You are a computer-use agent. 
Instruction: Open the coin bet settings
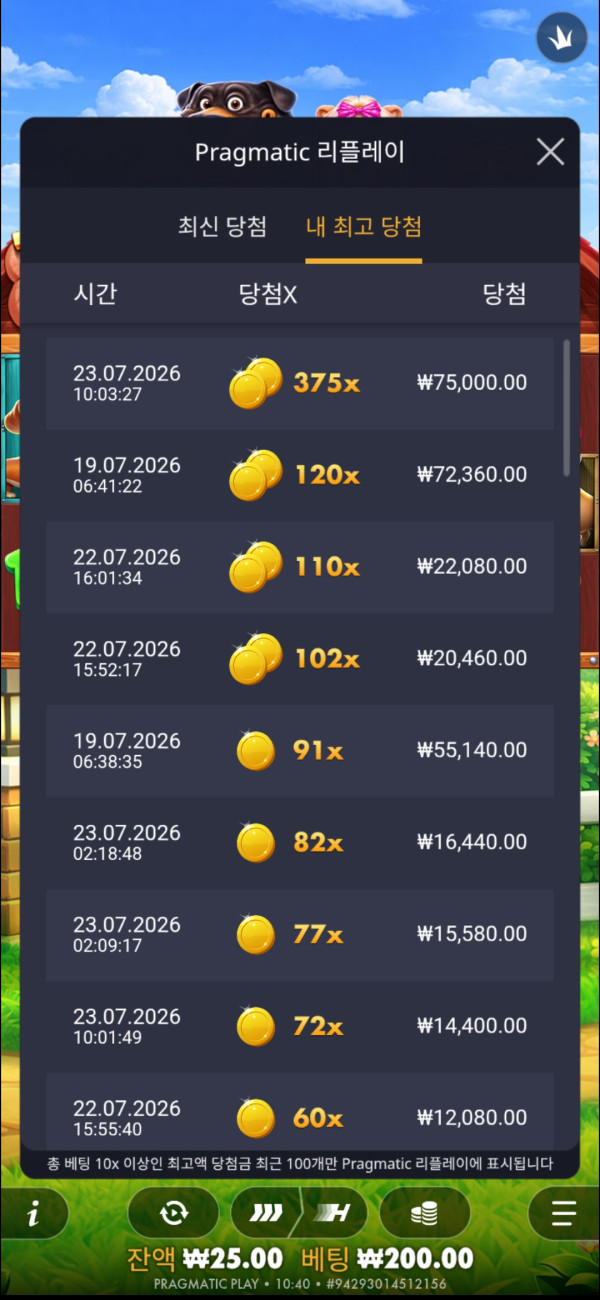[425, 1213]
